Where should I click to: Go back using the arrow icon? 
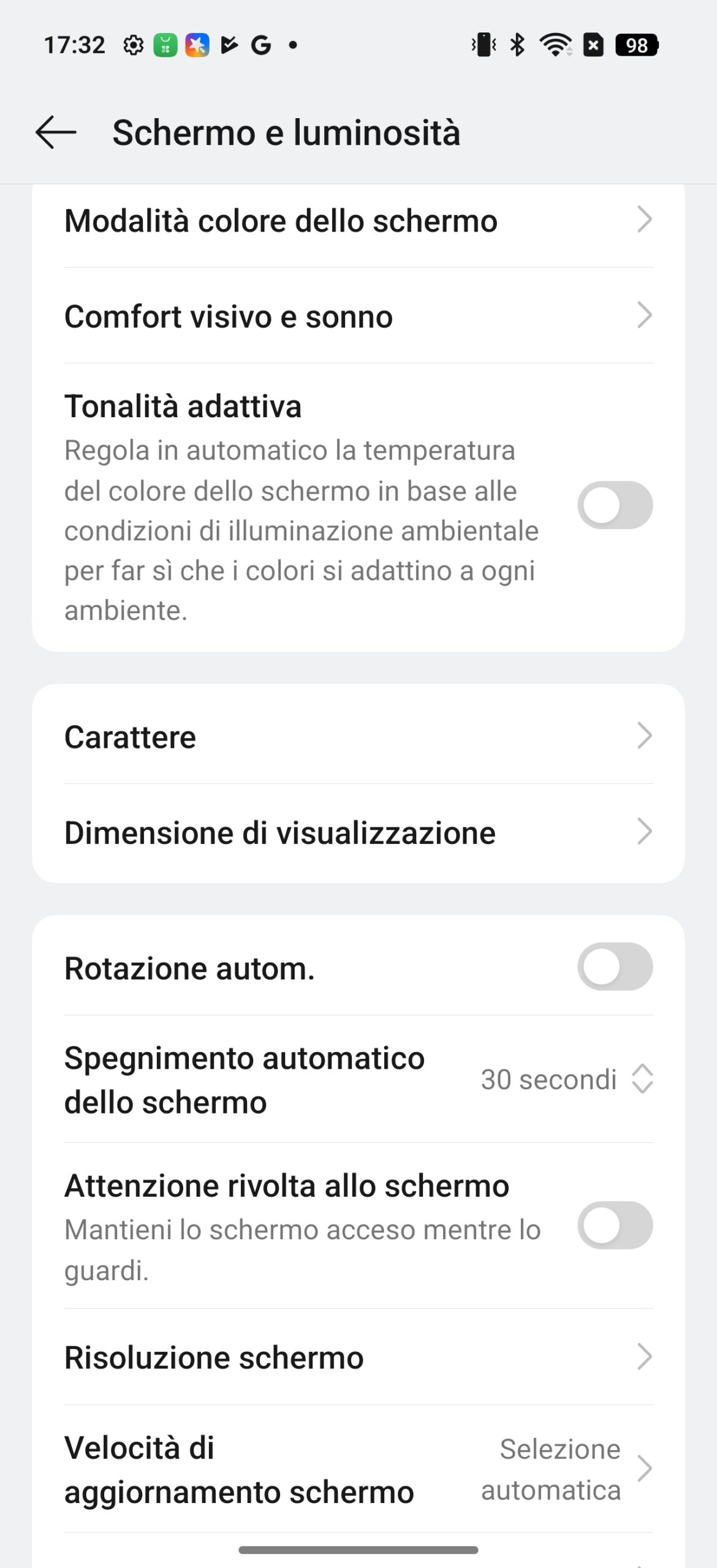56,132
